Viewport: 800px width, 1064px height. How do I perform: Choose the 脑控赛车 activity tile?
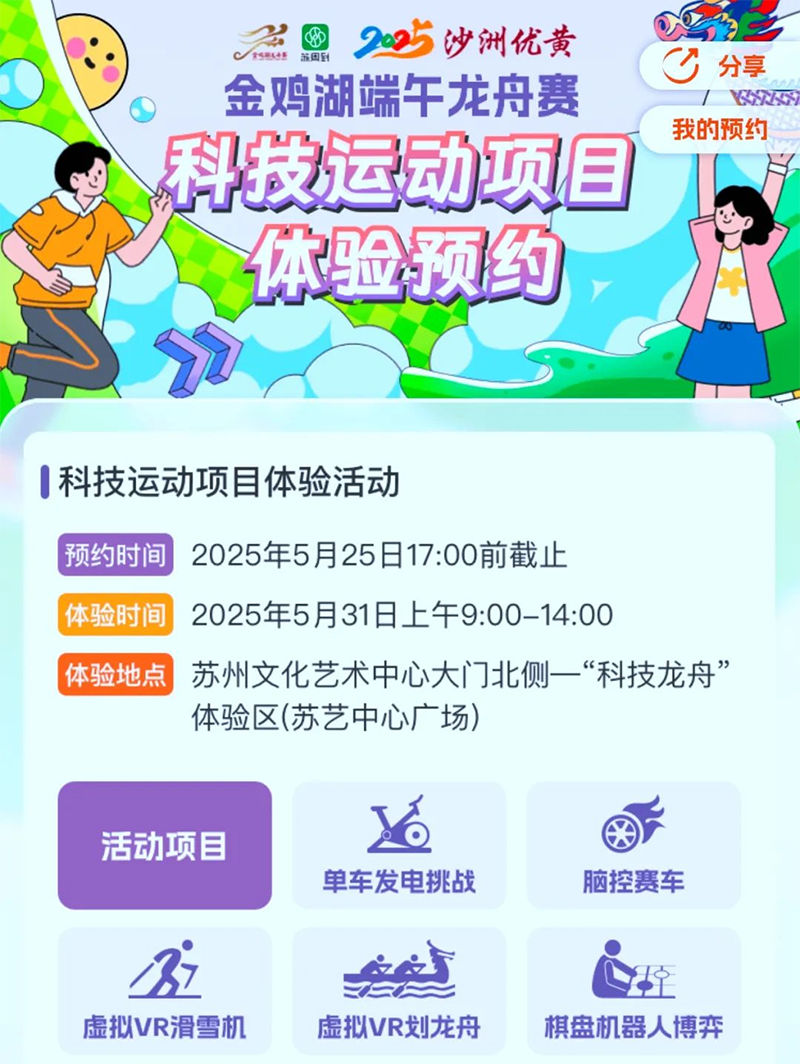coord(634,845)
